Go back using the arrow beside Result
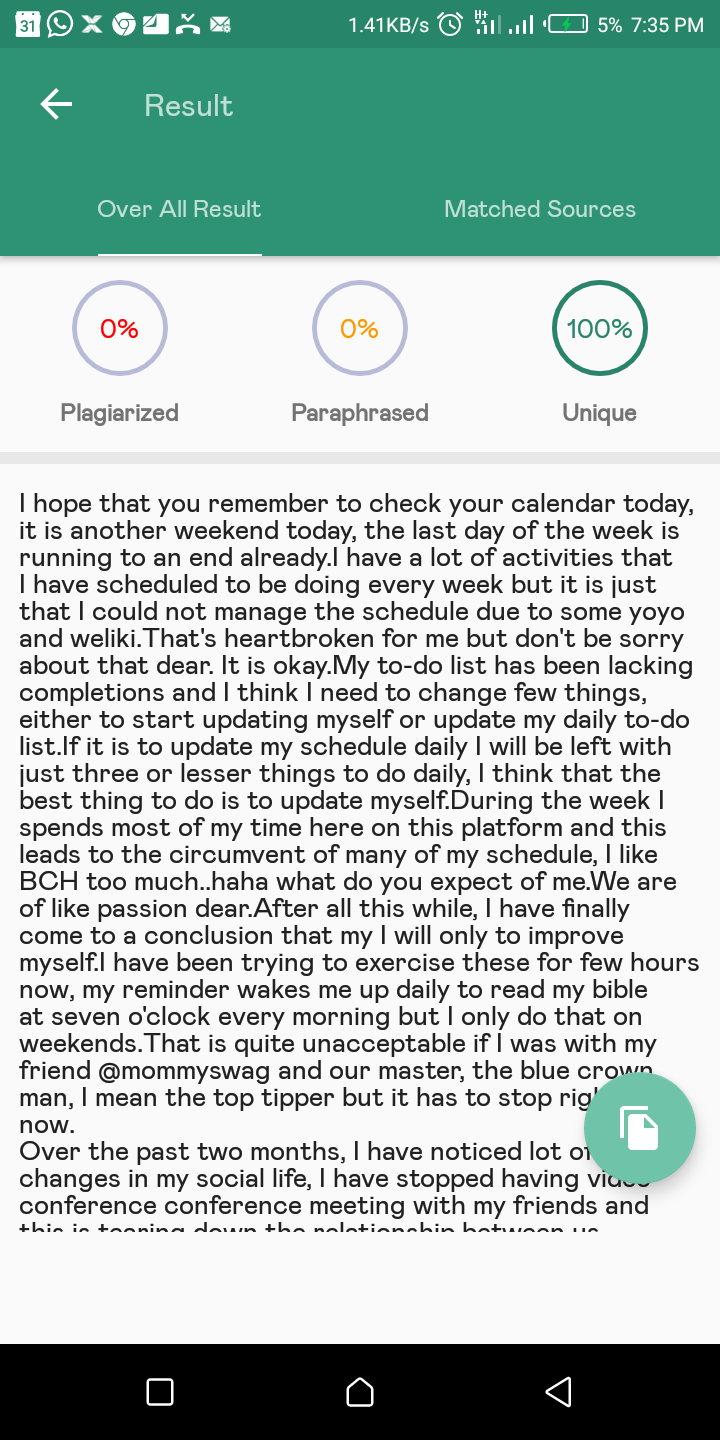The height and width of the screenshot is (1440, 720). [x=56, y=104]
